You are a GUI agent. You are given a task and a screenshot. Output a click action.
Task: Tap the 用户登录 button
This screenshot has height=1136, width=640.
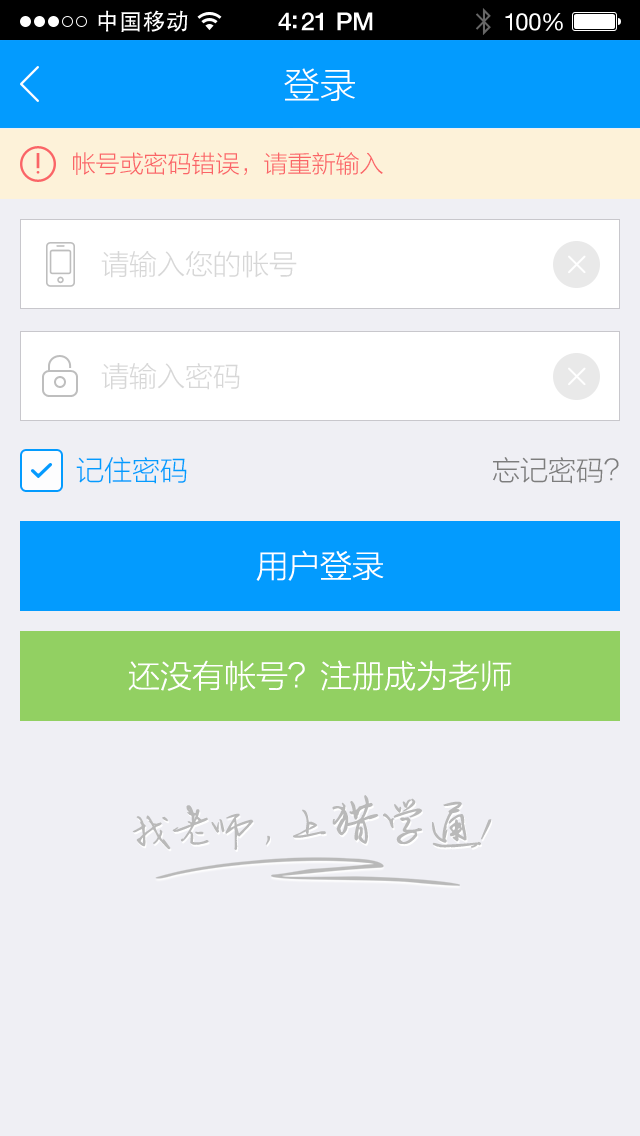pos(320,566)
